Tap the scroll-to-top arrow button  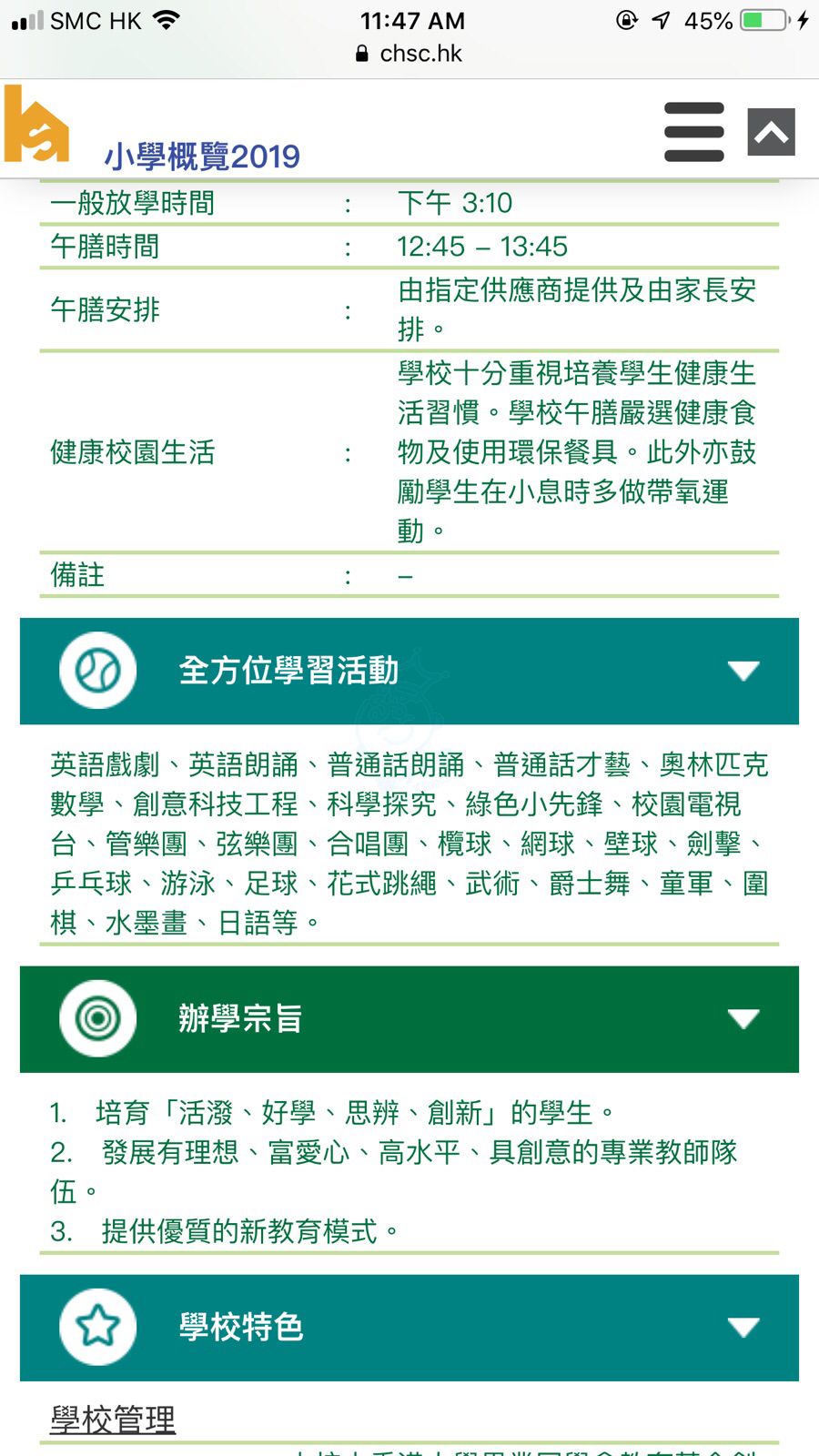[x=771, y=132]
